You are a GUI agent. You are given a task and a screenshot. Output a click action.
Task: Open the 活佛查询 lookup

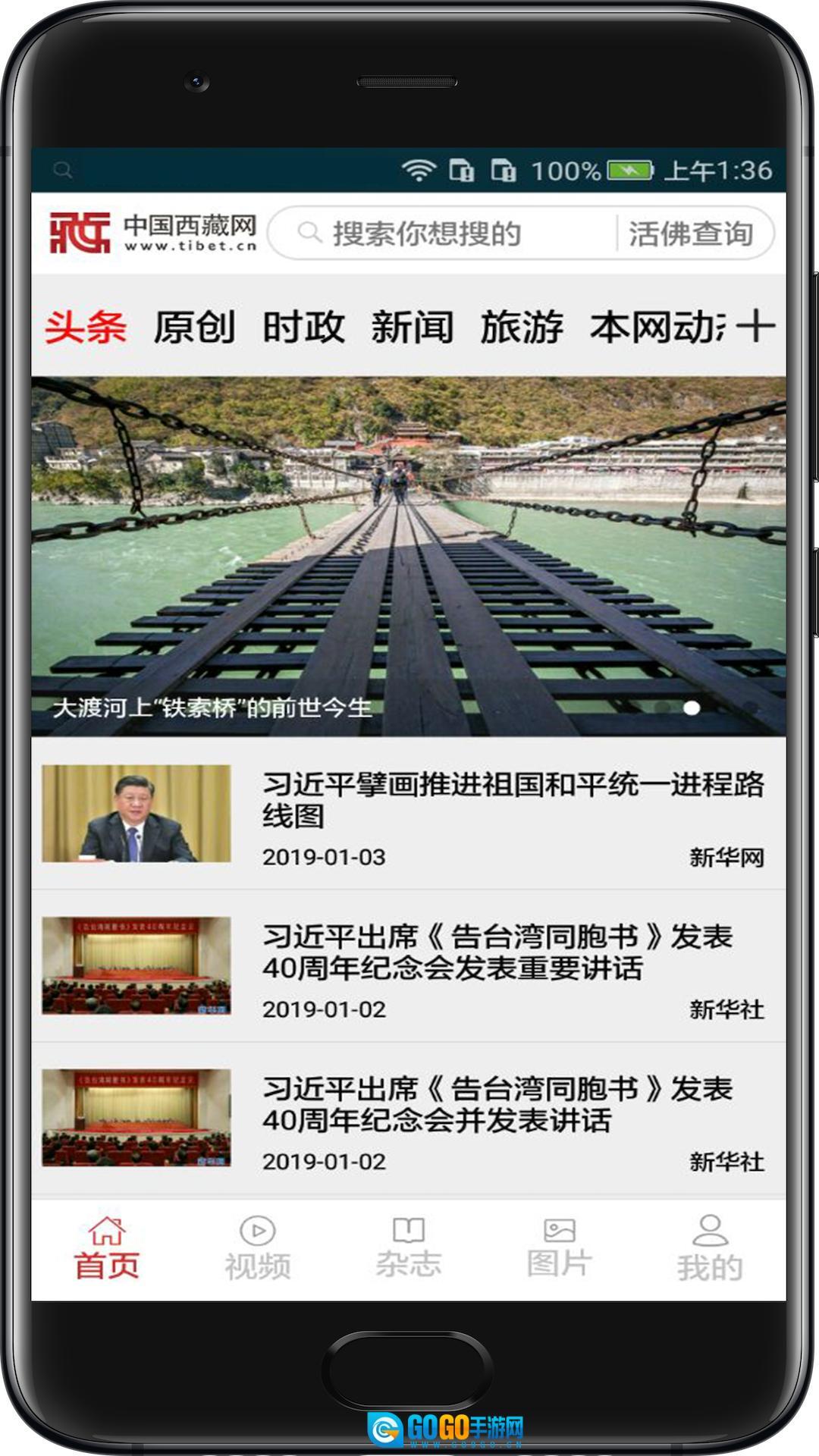pyautogui.click(x=691, y=234)
